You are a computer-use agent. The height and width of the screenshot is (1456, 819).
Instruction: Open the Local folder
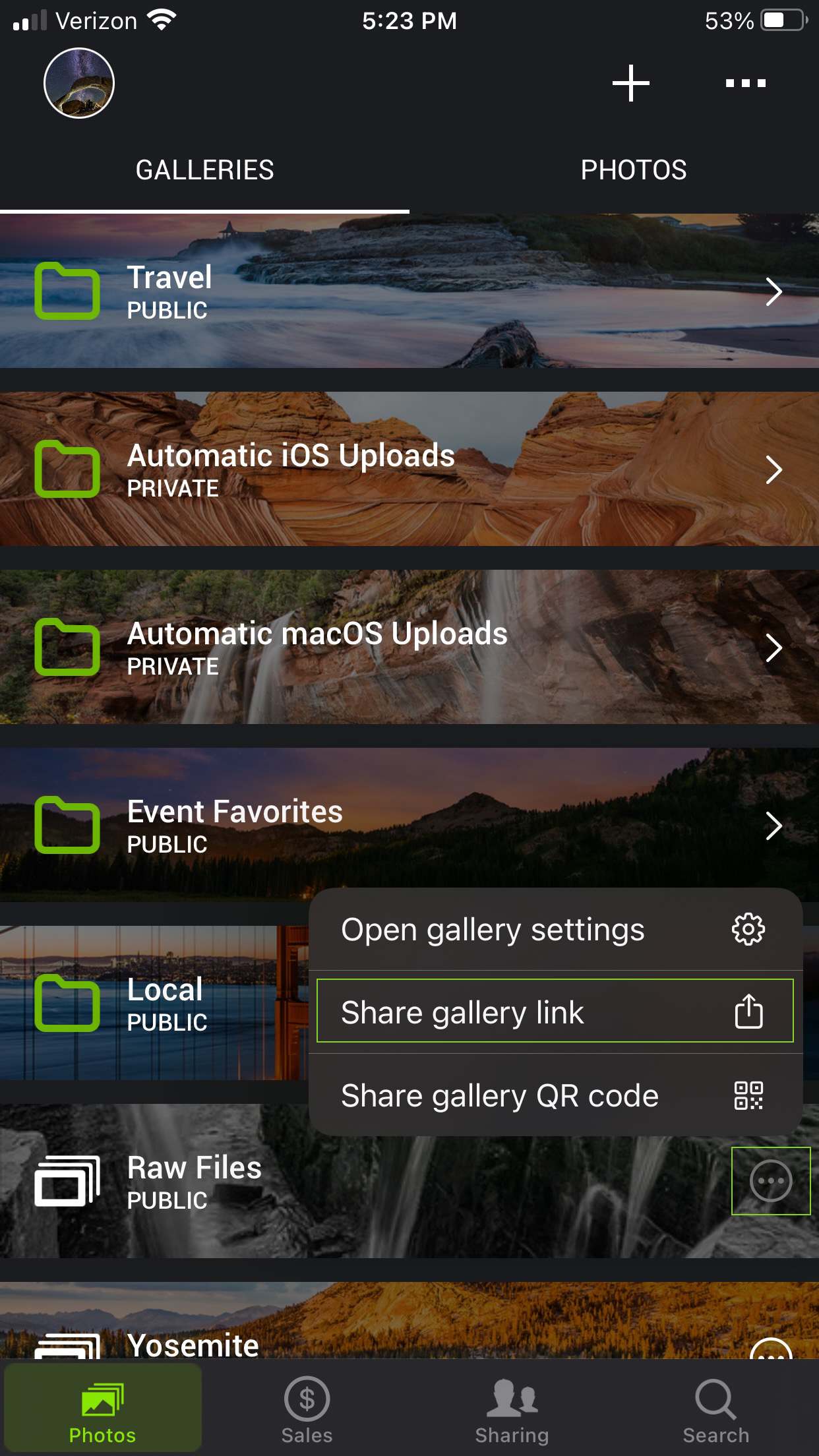(152, 1003)
